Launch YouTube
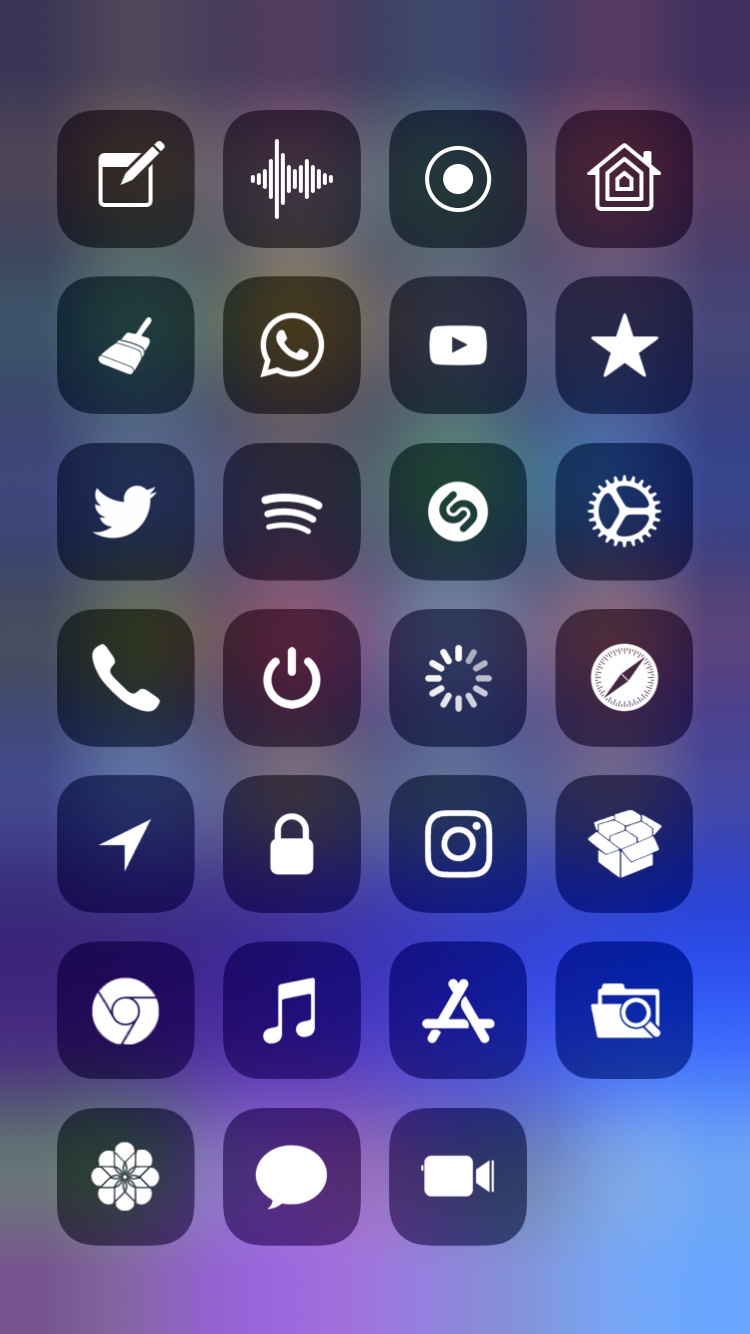Viewport: 750px width, 1334px height. (458, 345)
